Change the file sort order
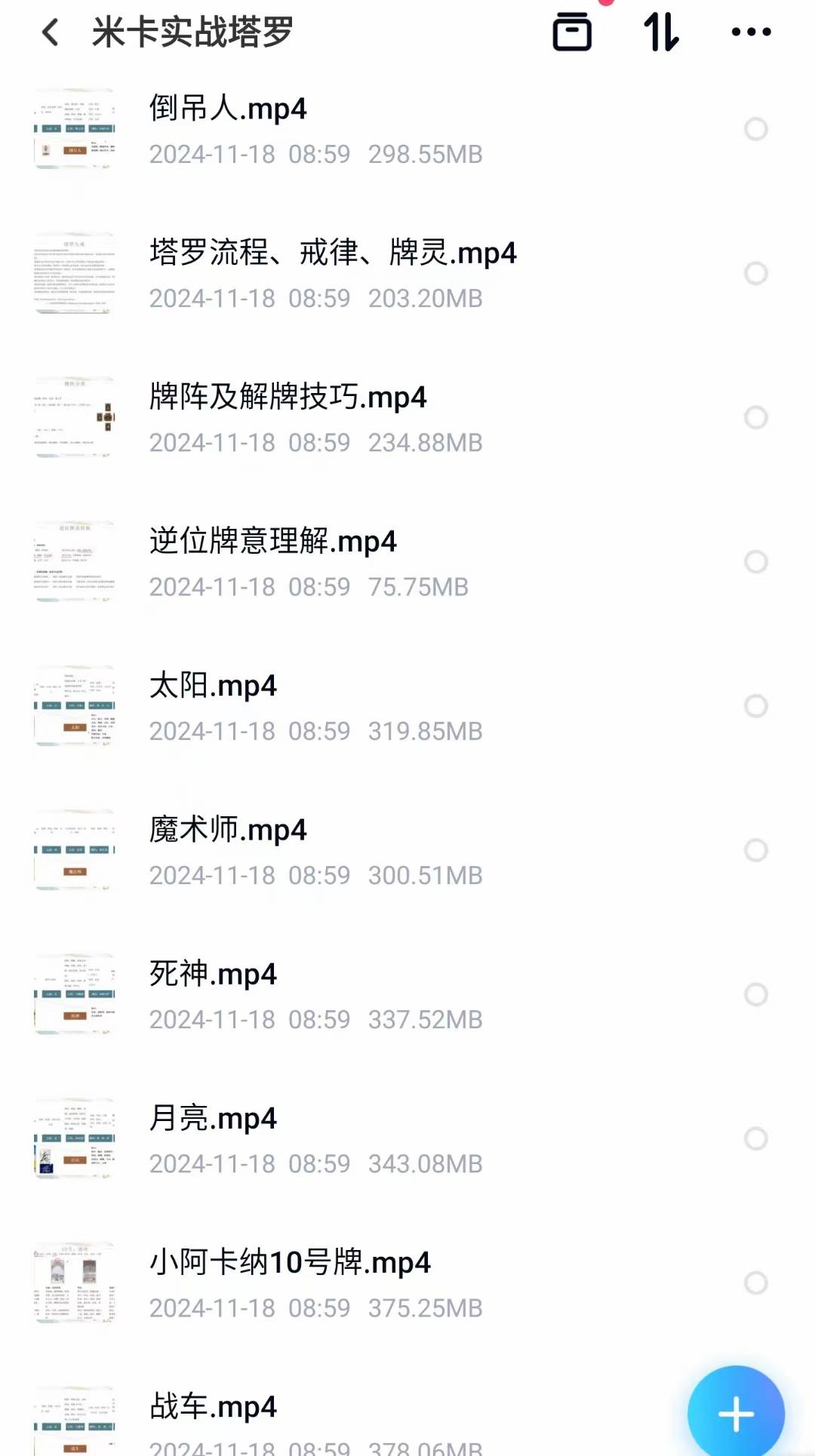Viewport: 815px width, 1456px height. (x=661, y=32)
